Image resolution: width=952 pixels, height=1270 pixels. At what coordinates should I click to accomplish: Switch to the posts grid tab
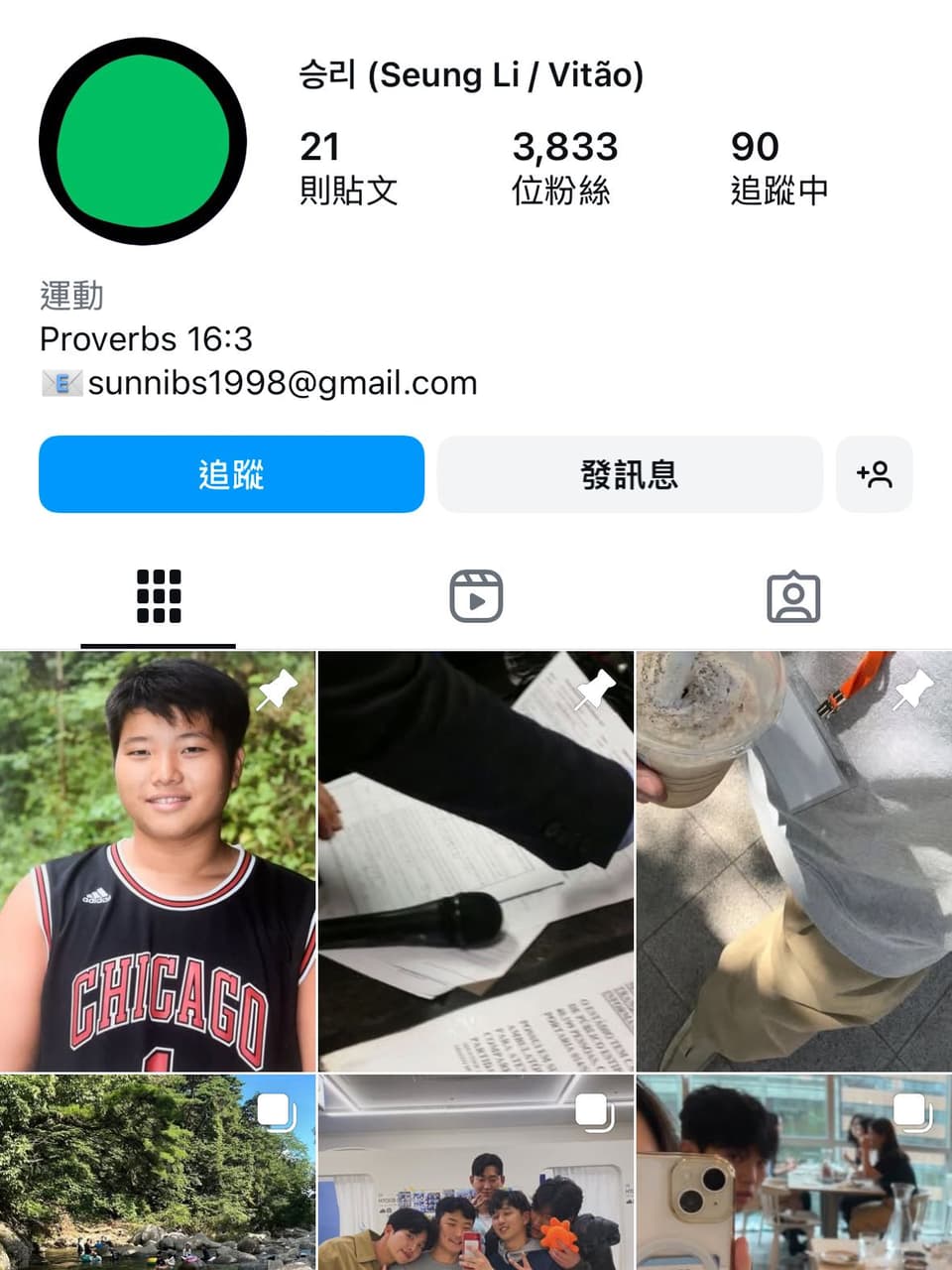(x=159, y=596)
